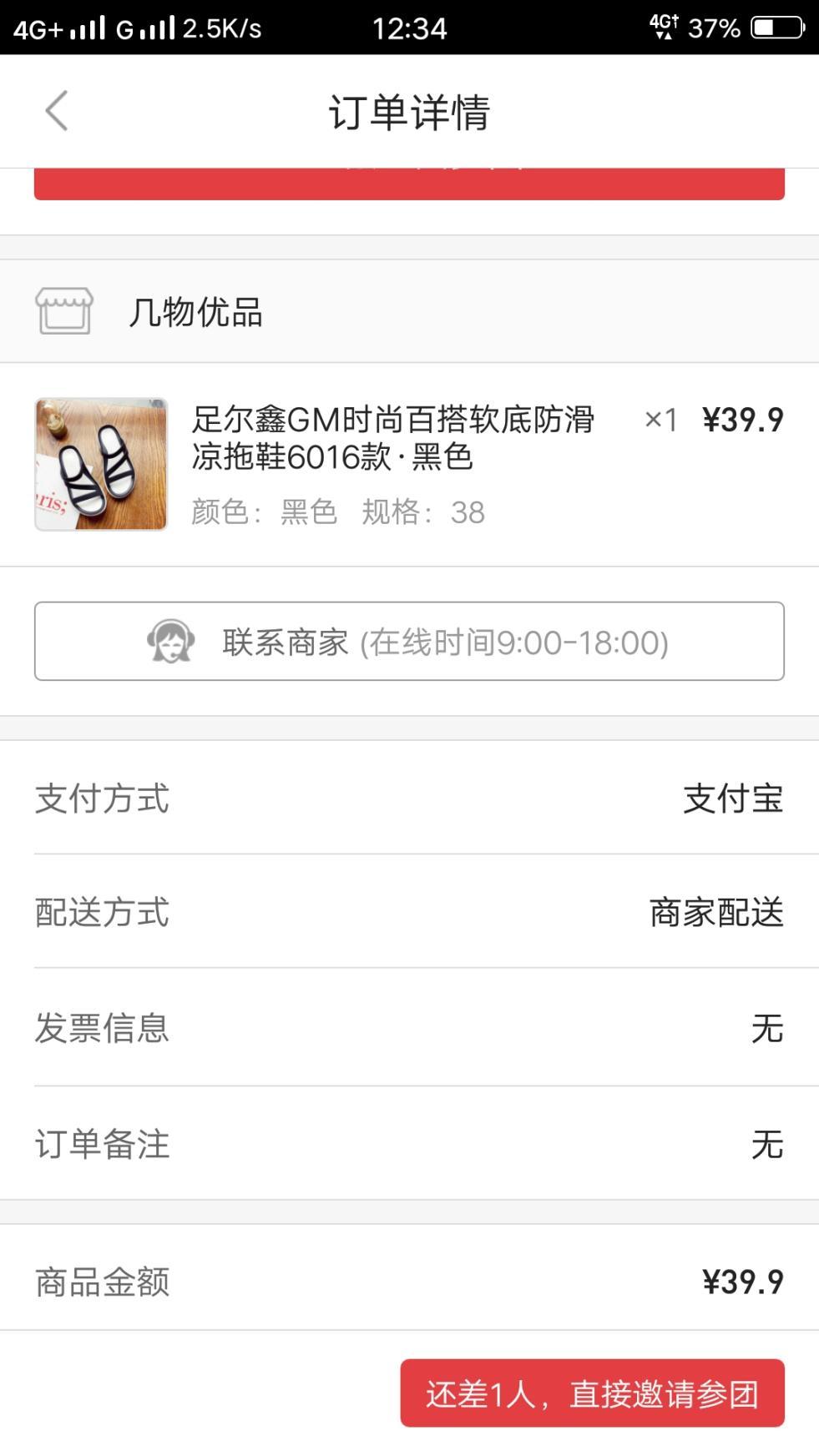Open the 足尔鑫GM slippers product
Viewport: 819px width, 1456px height.
(392, 438)
